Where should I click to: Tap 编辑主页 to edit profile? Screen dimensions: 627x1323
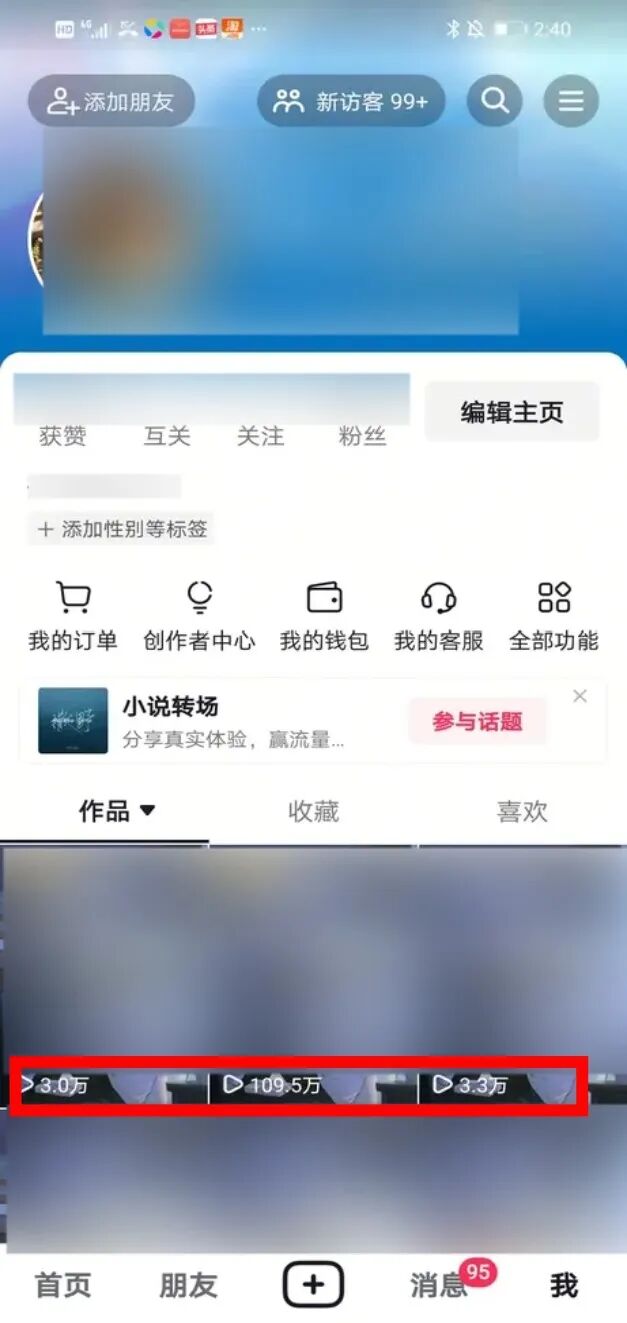(512, 412)
